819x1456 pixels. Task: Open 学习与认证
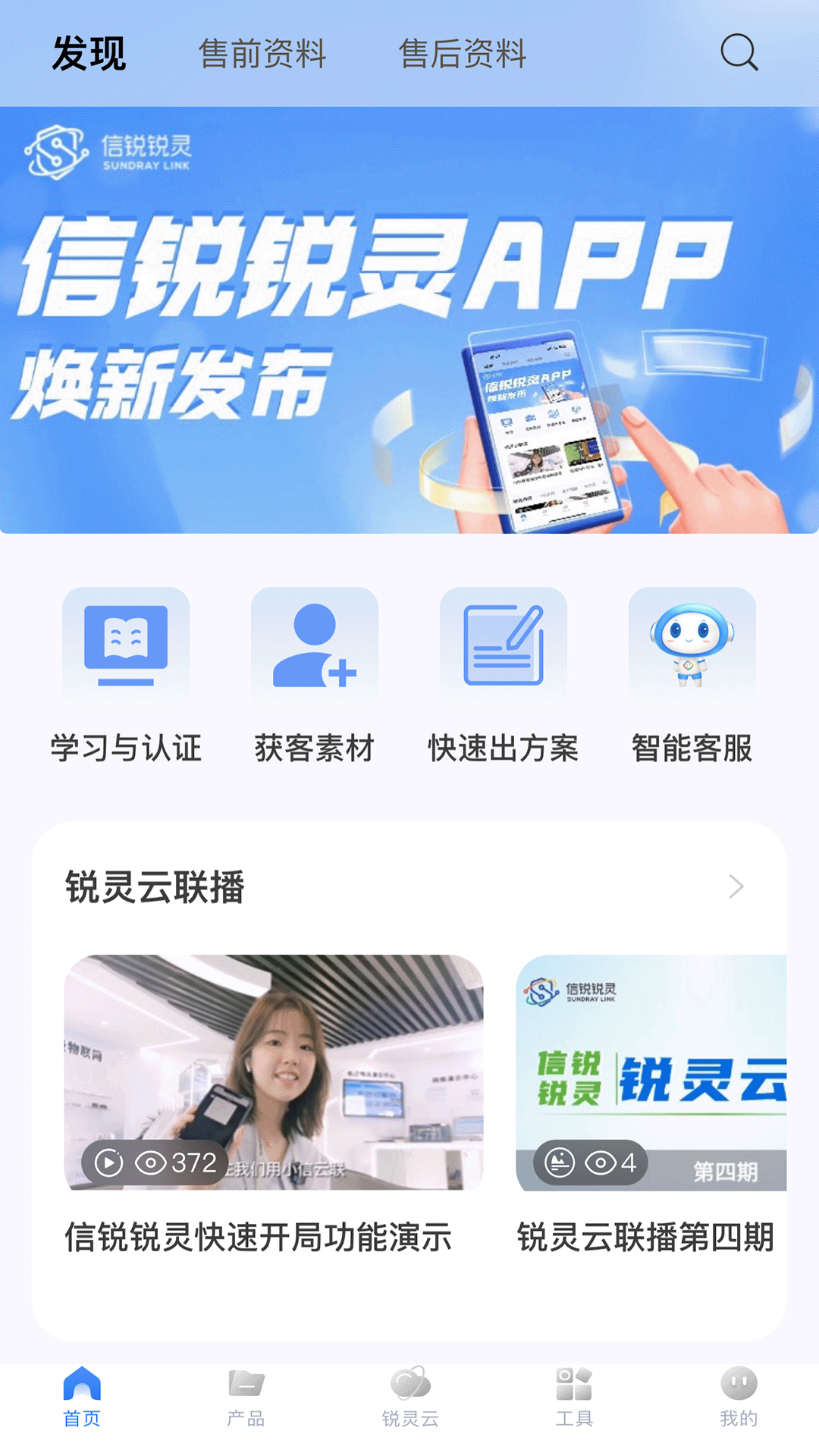coord(126,675)
